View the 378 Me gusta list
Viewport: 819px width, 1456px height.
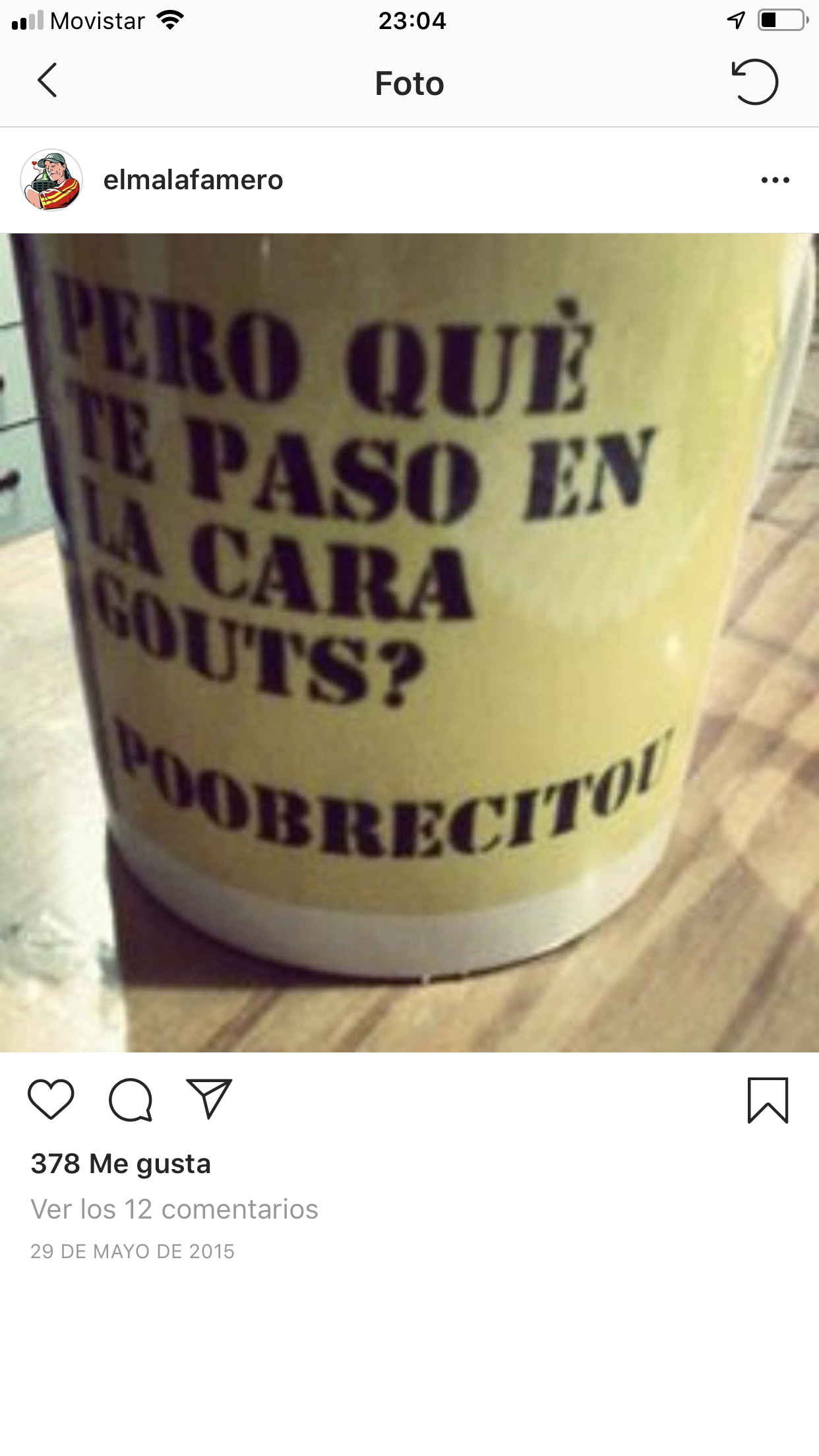[x=121, y=1164]
